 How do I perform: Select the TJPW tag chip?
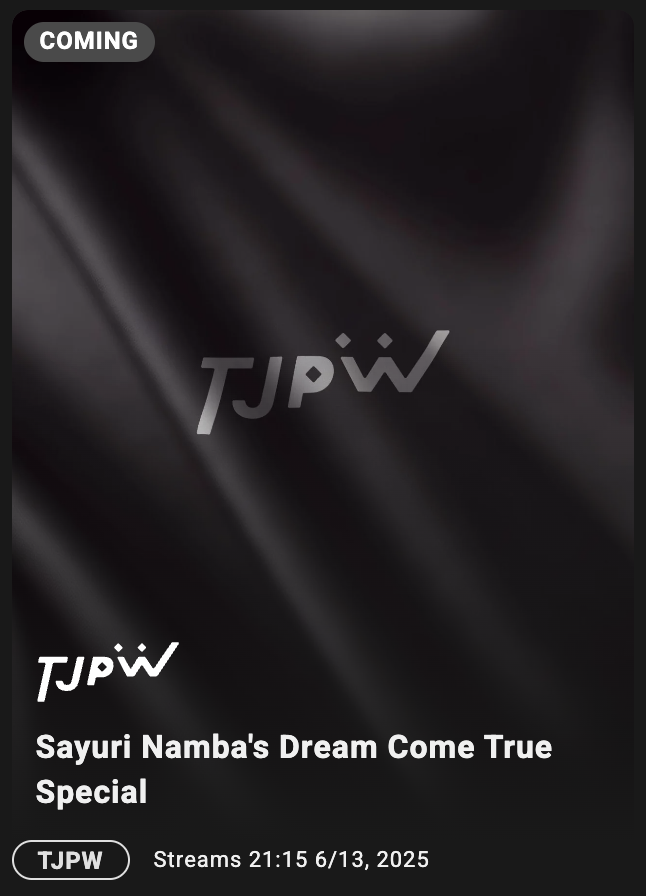point(71,860)
